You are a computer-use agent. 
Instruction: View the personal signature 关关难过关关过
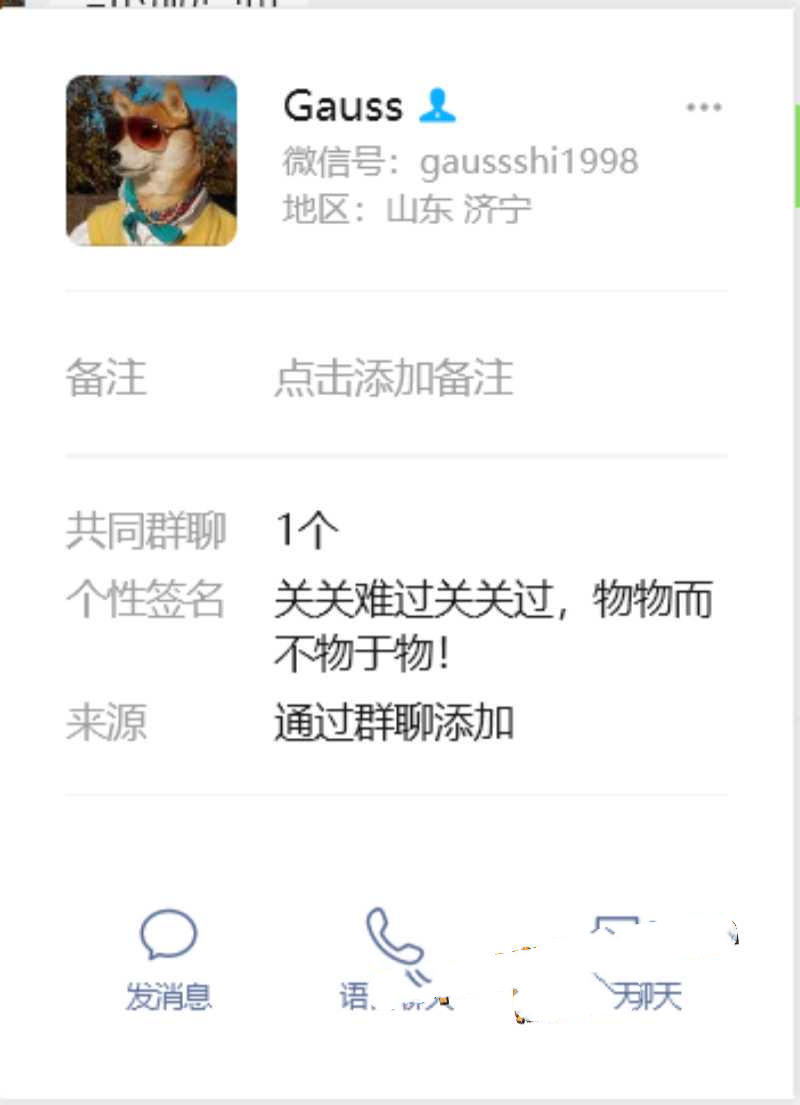click(x=490, y=600)
